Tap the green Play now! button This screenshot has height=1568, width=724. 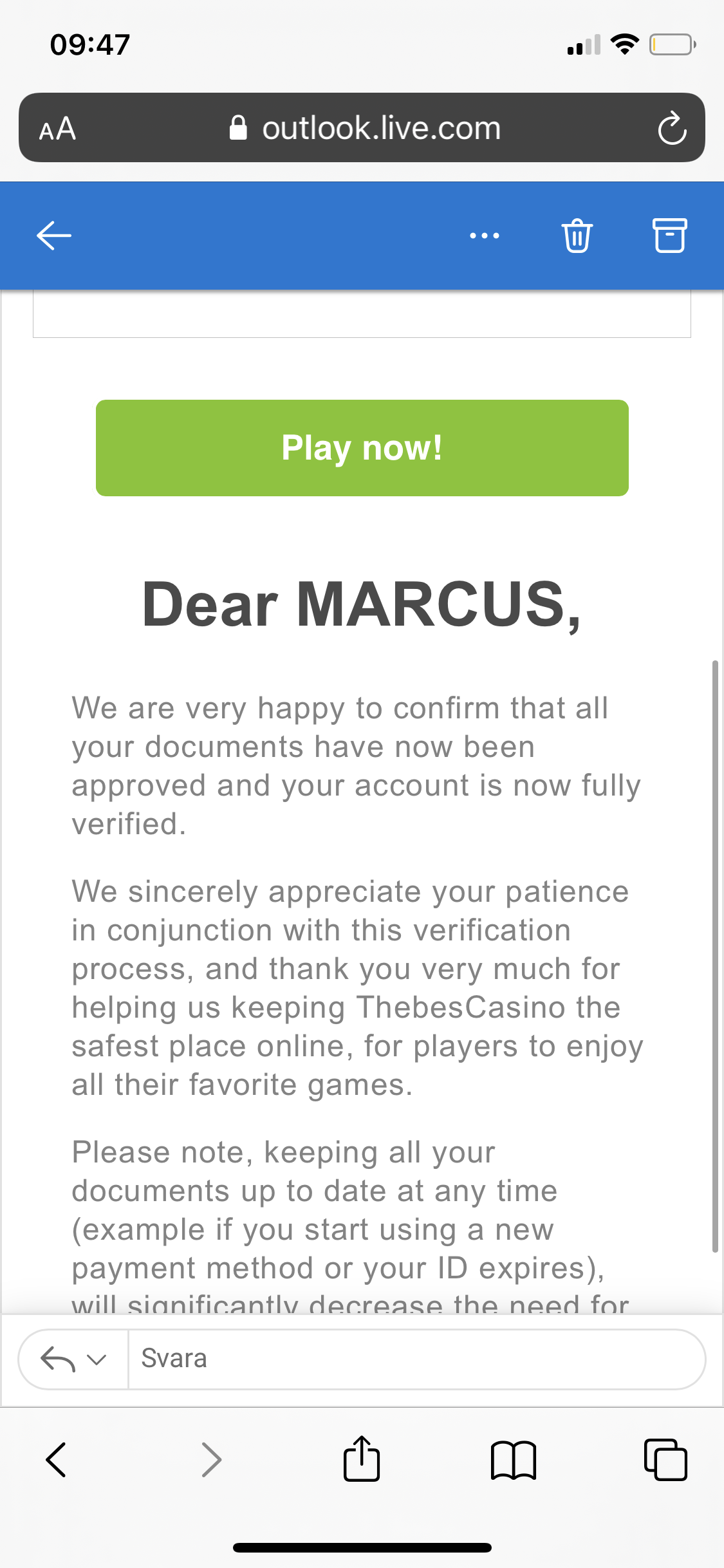coord(362,448)
